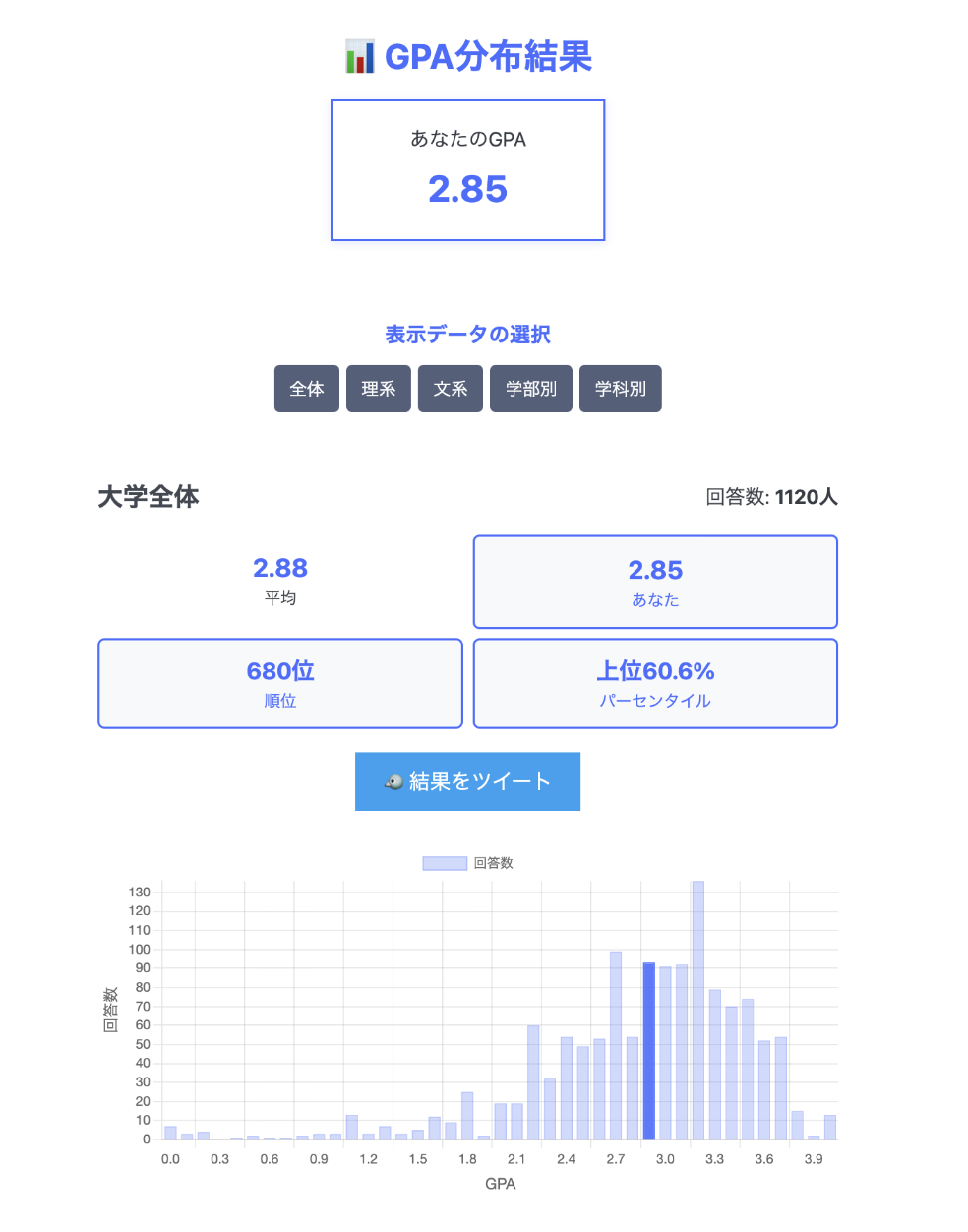Choose the 学部別 breakdown

530,389
